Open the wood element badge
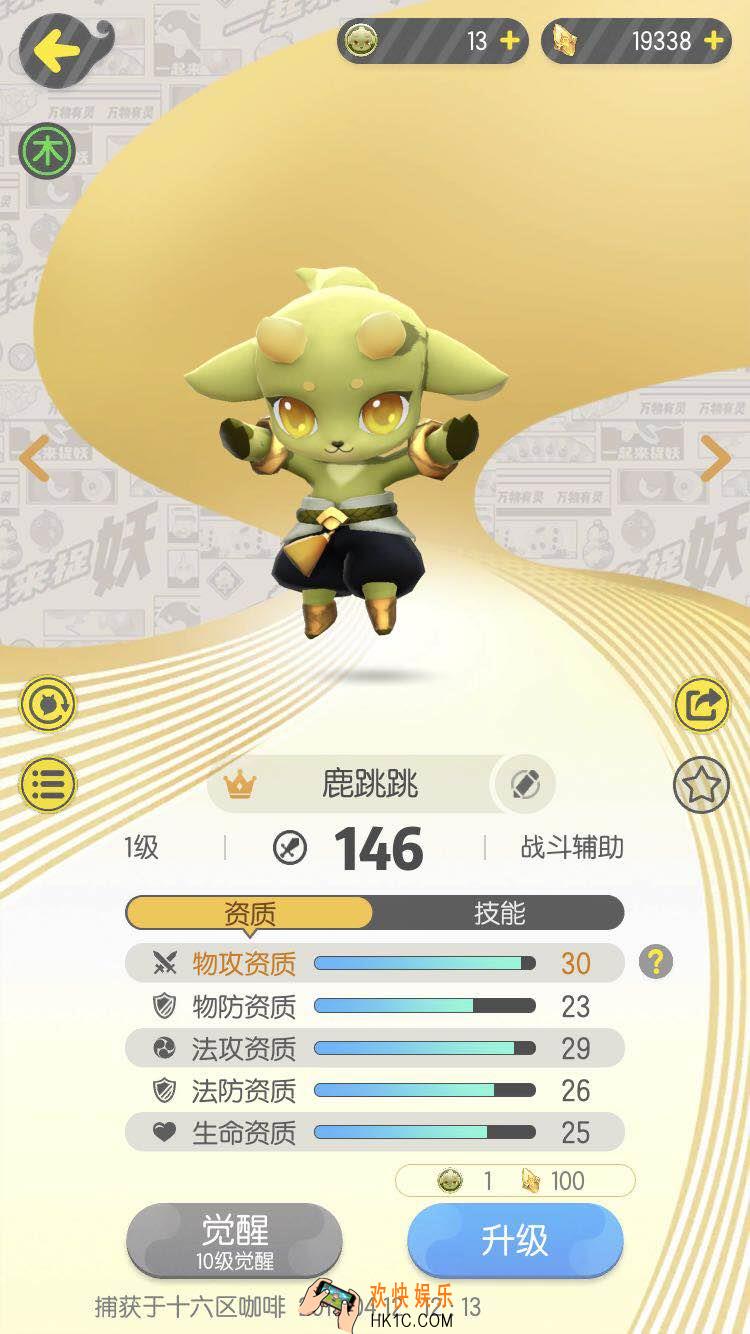 (47, 151)
